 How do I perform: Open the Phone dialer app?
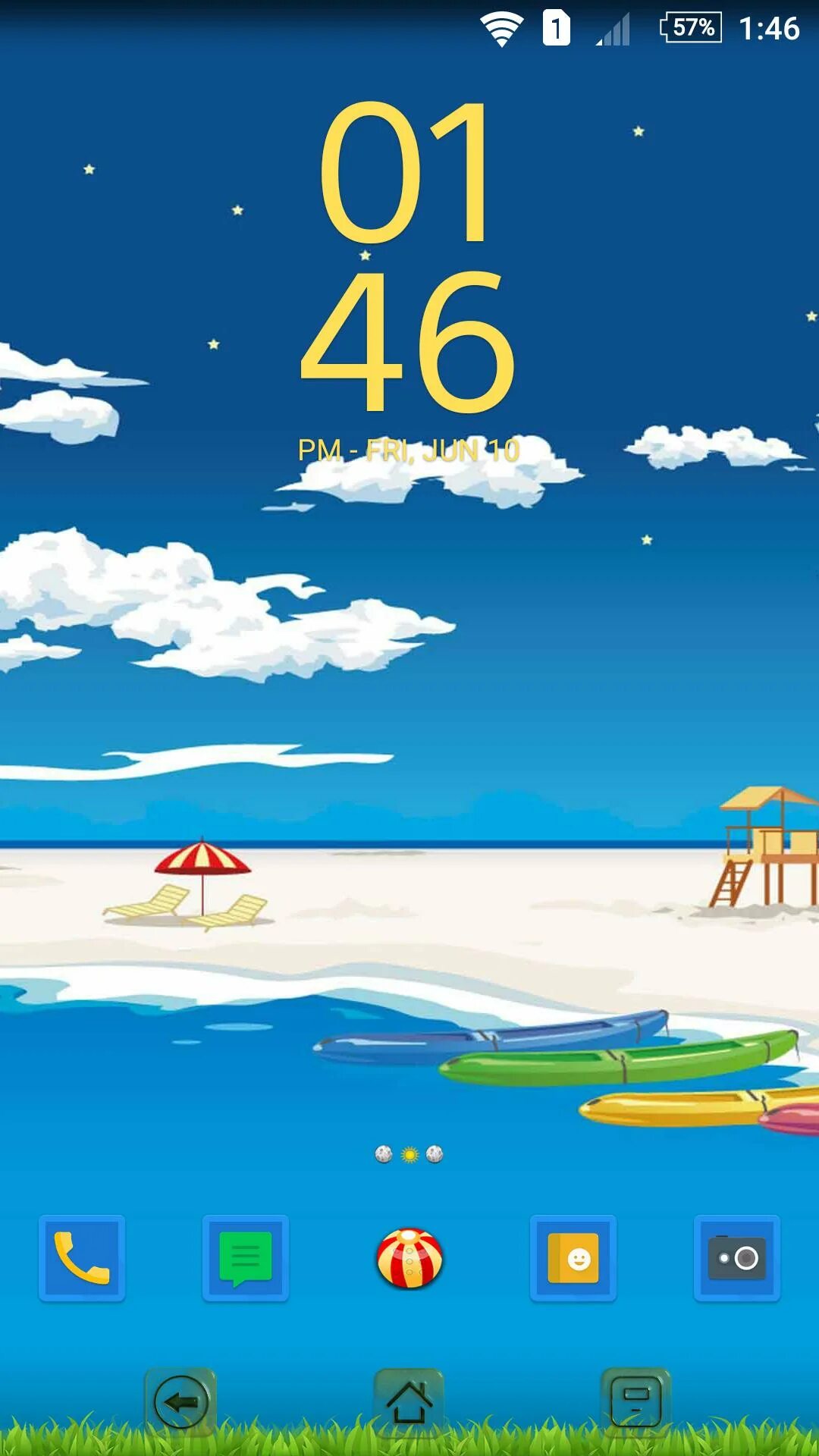click(x=82, y=1258)
